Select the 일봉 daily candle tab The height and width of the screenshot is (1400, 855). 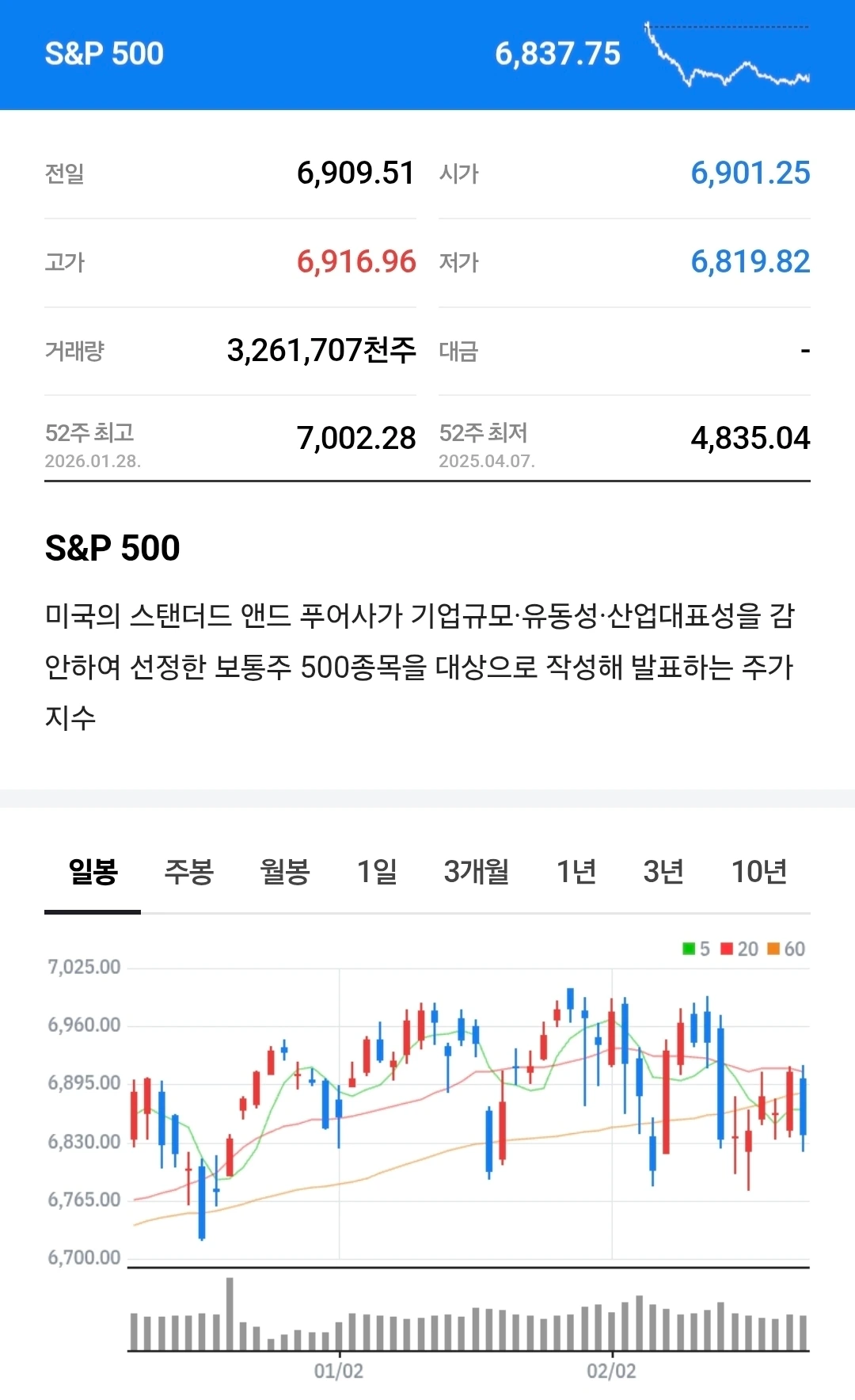[93, 872]
